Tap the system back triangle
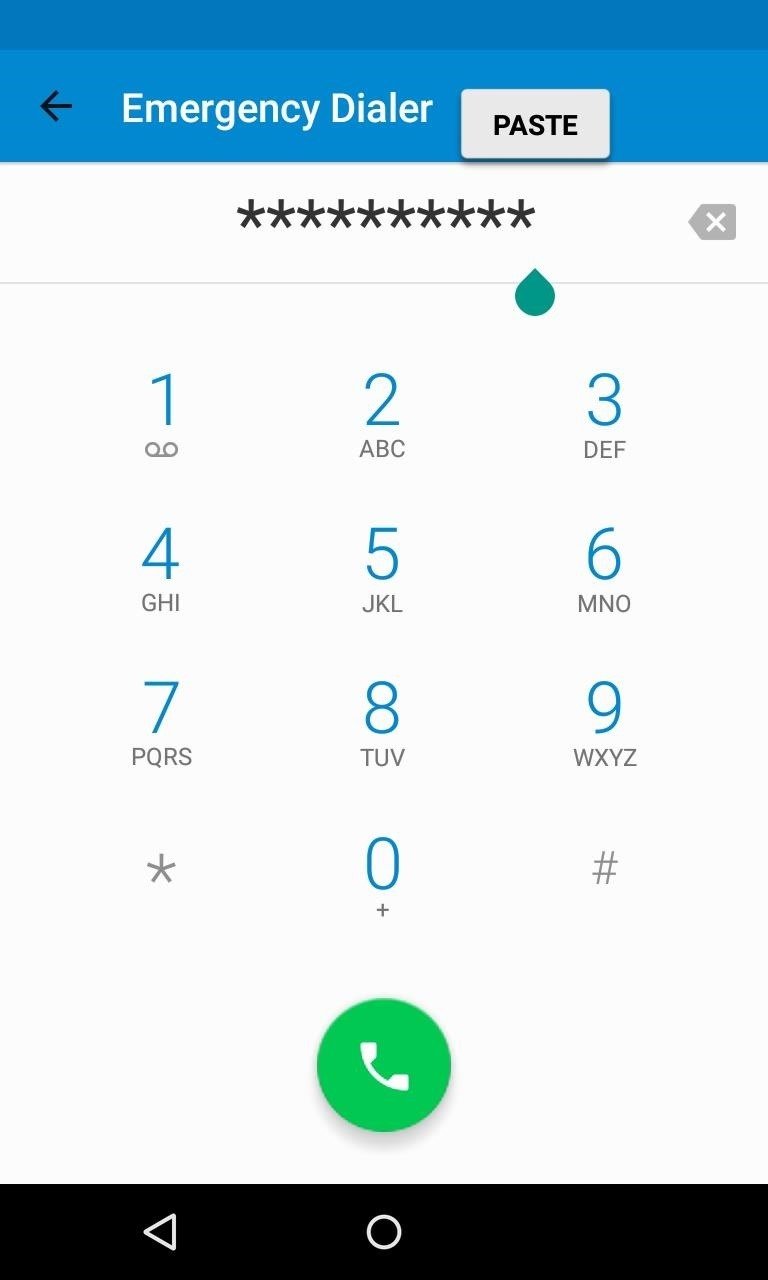768x1280 pixels. pyautogui.click(x=161, y=1232)
